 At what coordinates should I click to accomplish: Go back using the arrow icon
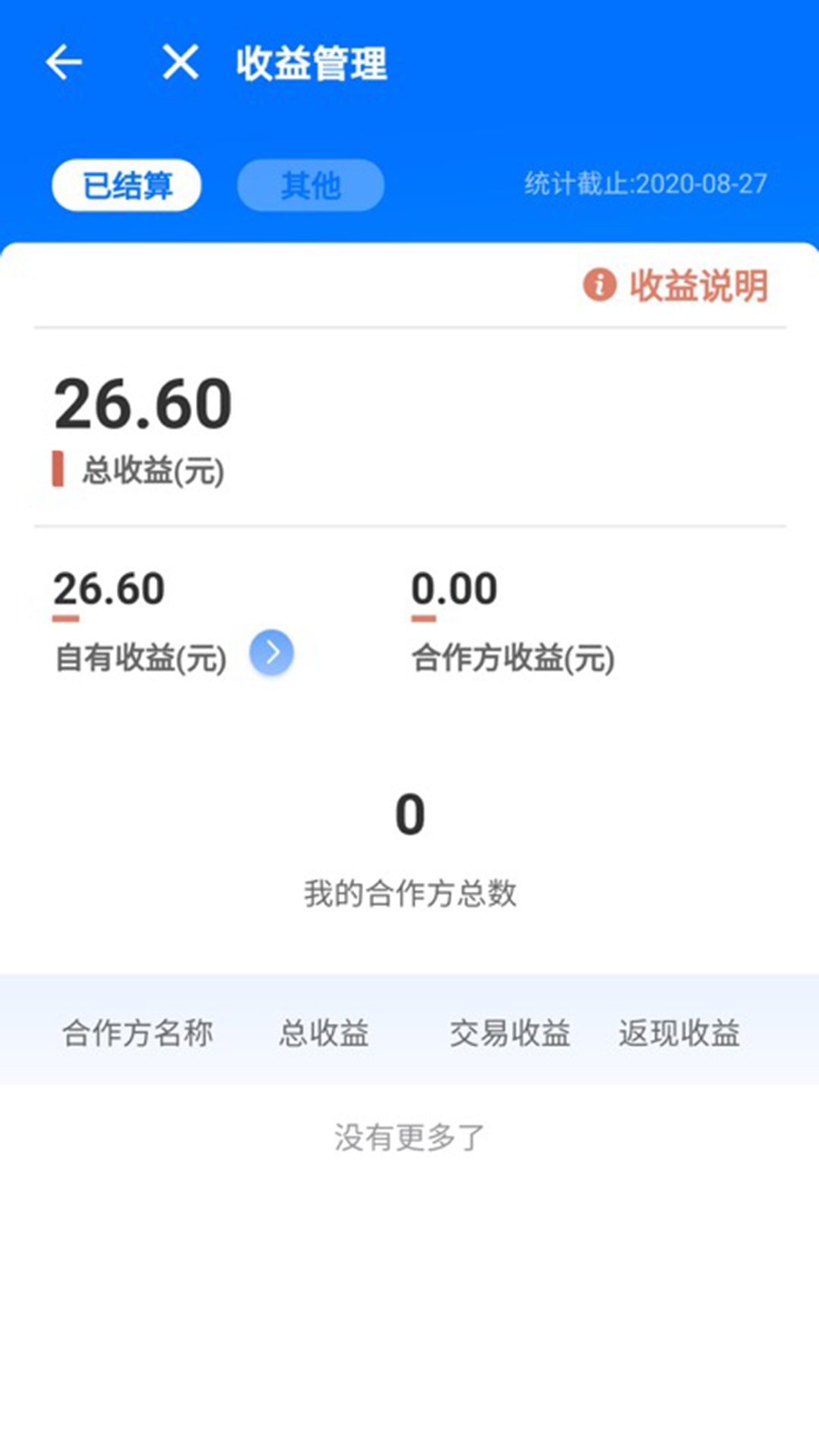point(64,62)
